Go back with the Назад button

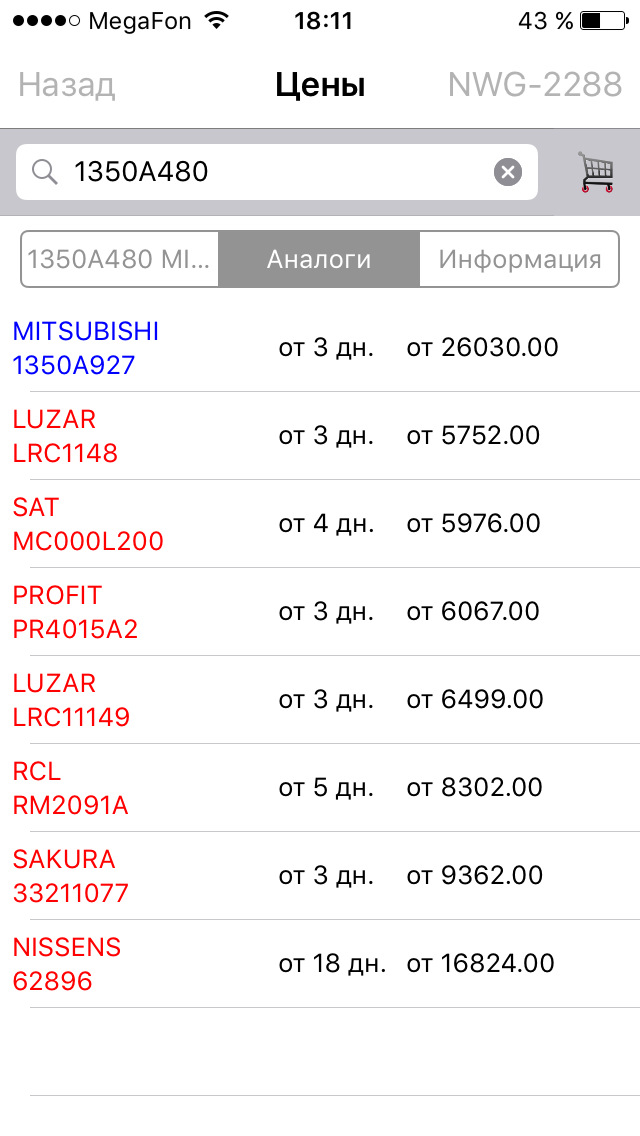(x=66, y=86)
